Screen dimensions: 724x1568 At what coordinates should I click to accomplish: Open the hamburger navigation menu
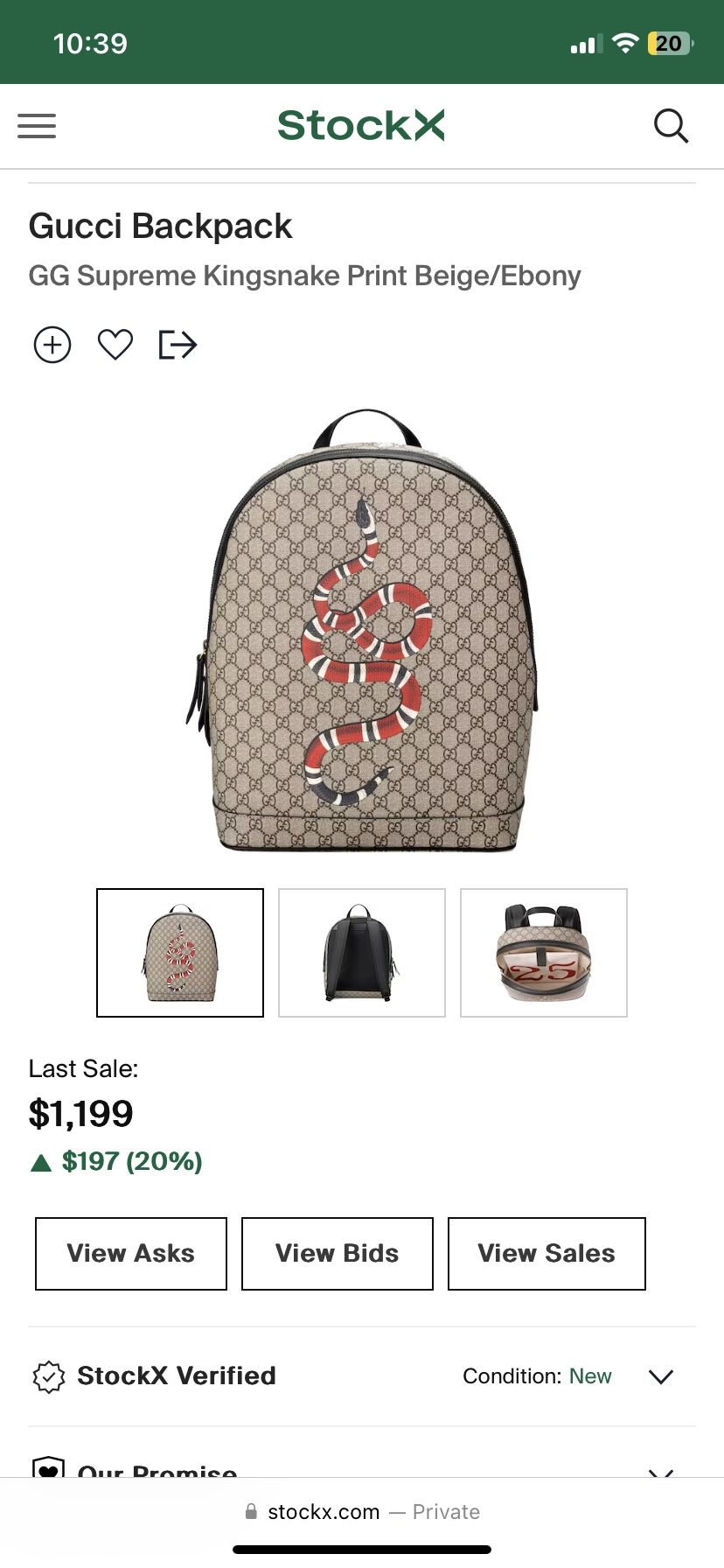(37, 126)
